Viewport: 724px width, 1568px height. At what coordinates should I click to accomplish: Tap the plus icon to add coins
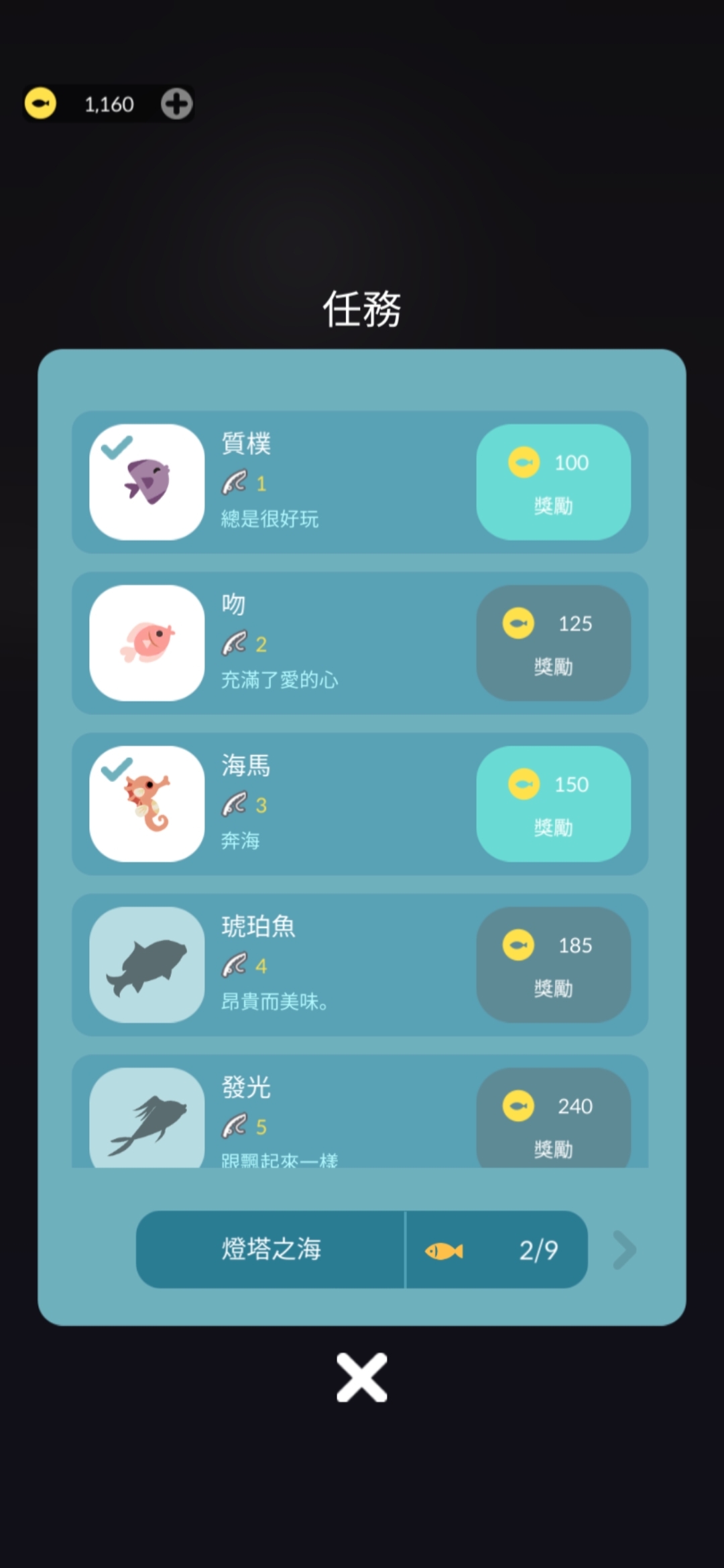pyautogui.click(x=176, y=104)
